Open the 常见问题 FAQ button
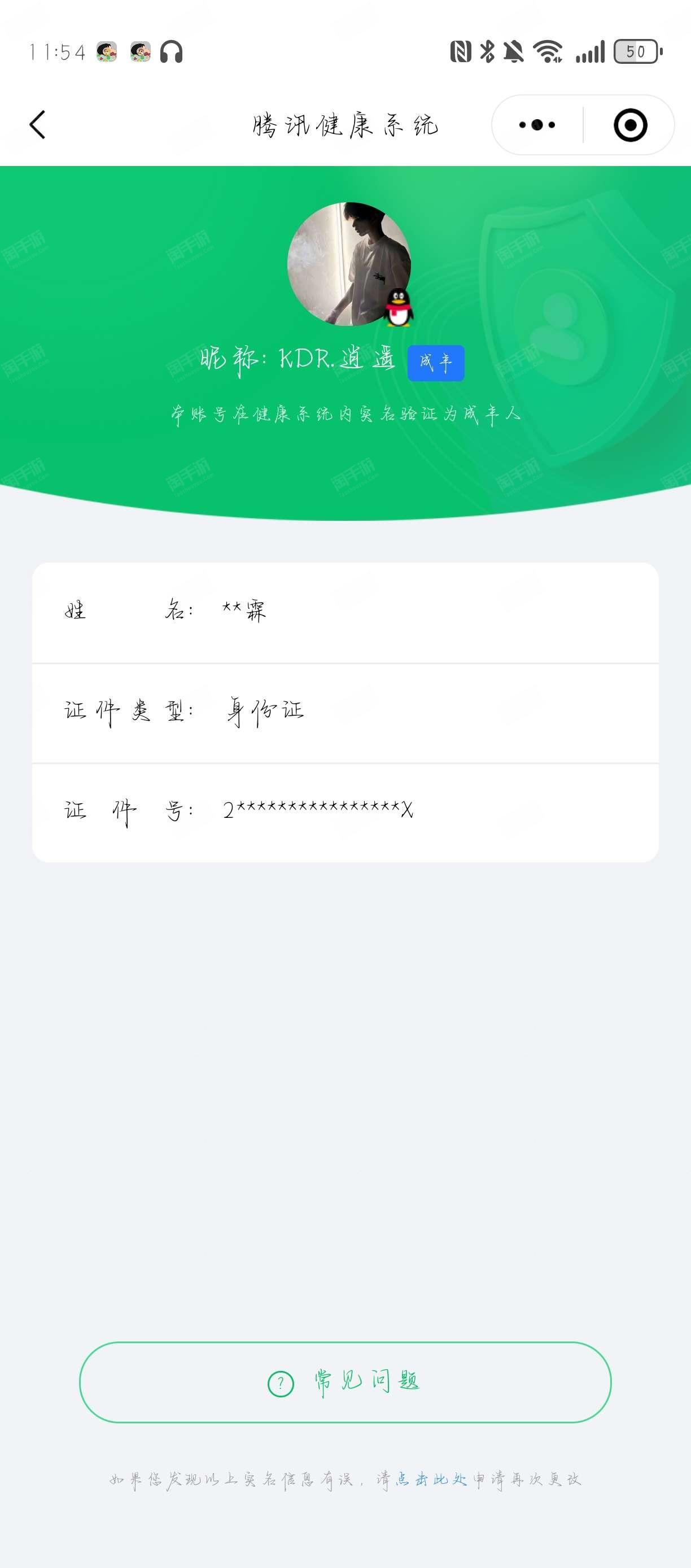691x1568 pixels. (345, 1382)
